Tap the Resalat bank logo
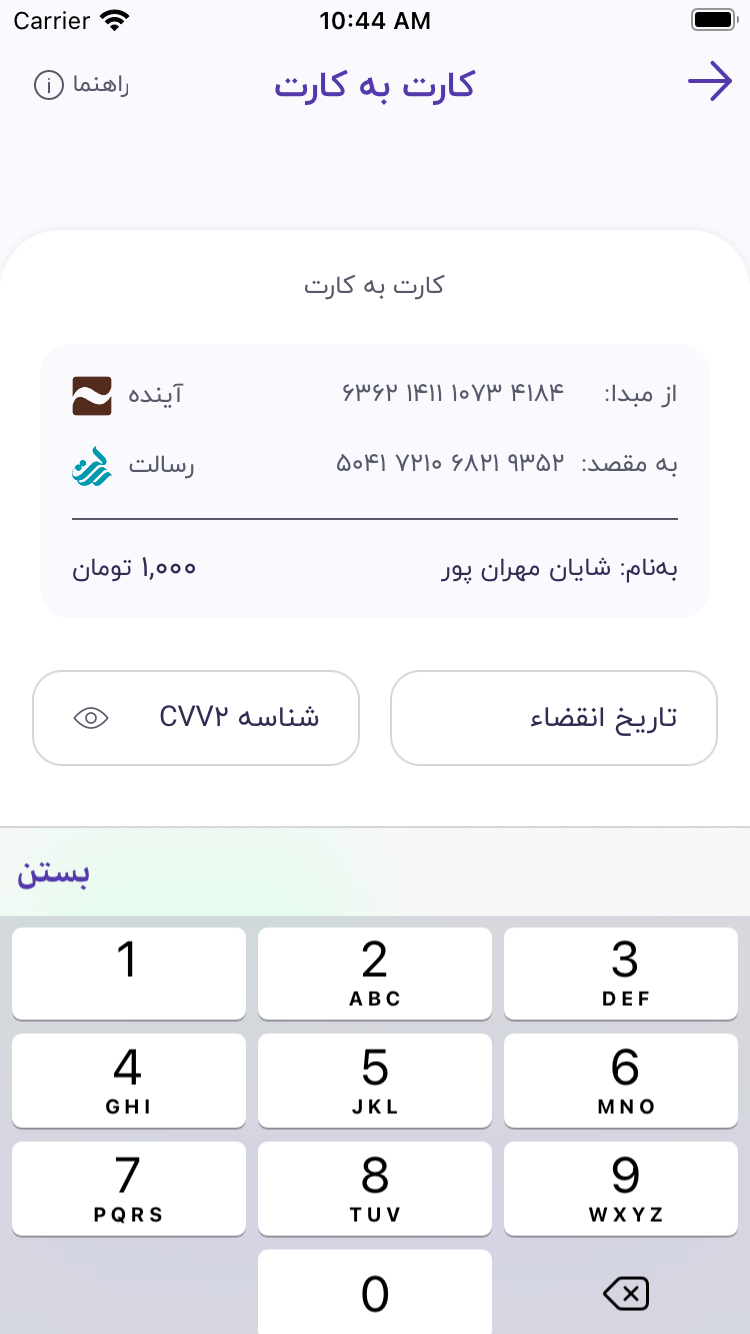The image size is (750, 1334). click(91, 465)
